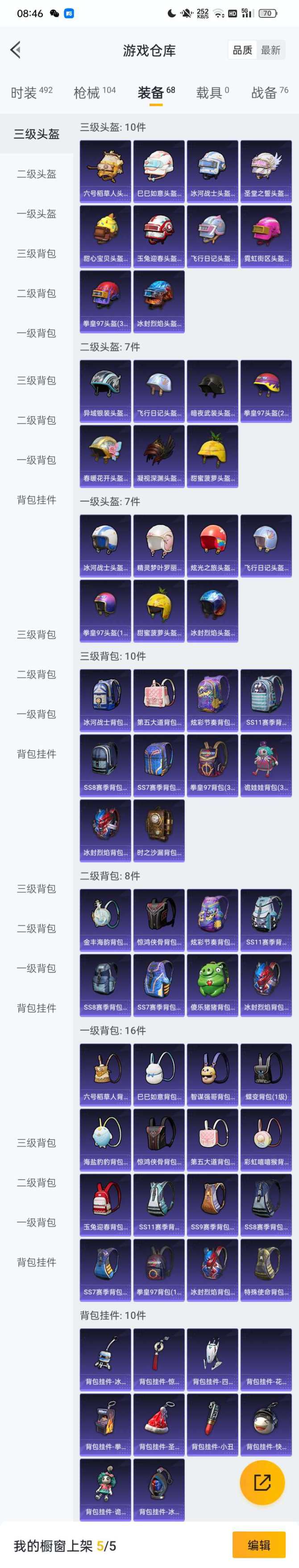
Task: Open the 时之沙漏 backpack item
Action: click(159, 830)
